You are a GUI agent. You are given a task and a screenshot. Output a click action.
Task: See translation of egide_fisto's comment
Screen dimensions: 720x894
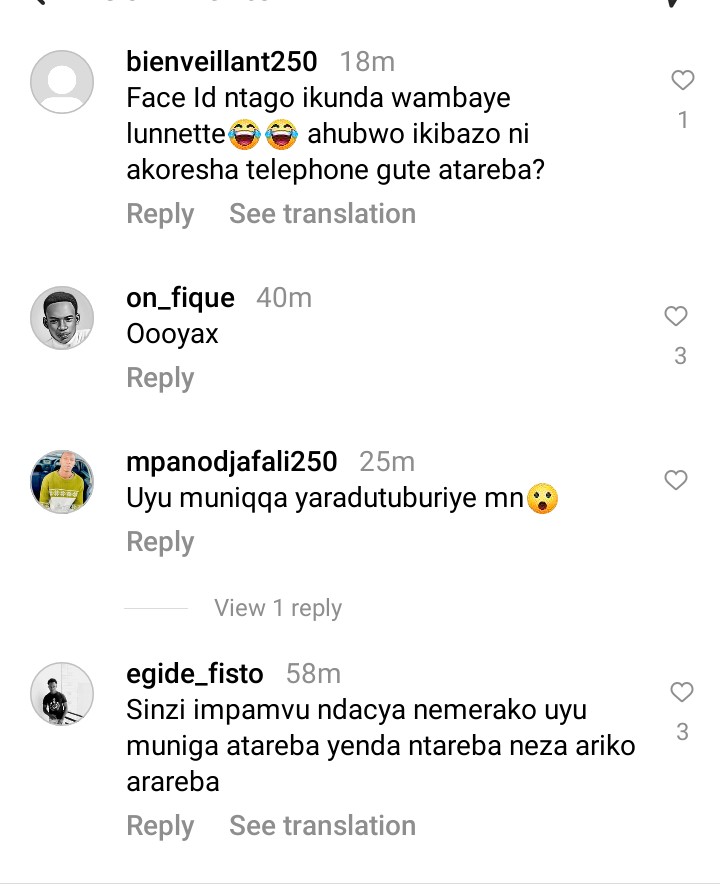click(322, 826)
